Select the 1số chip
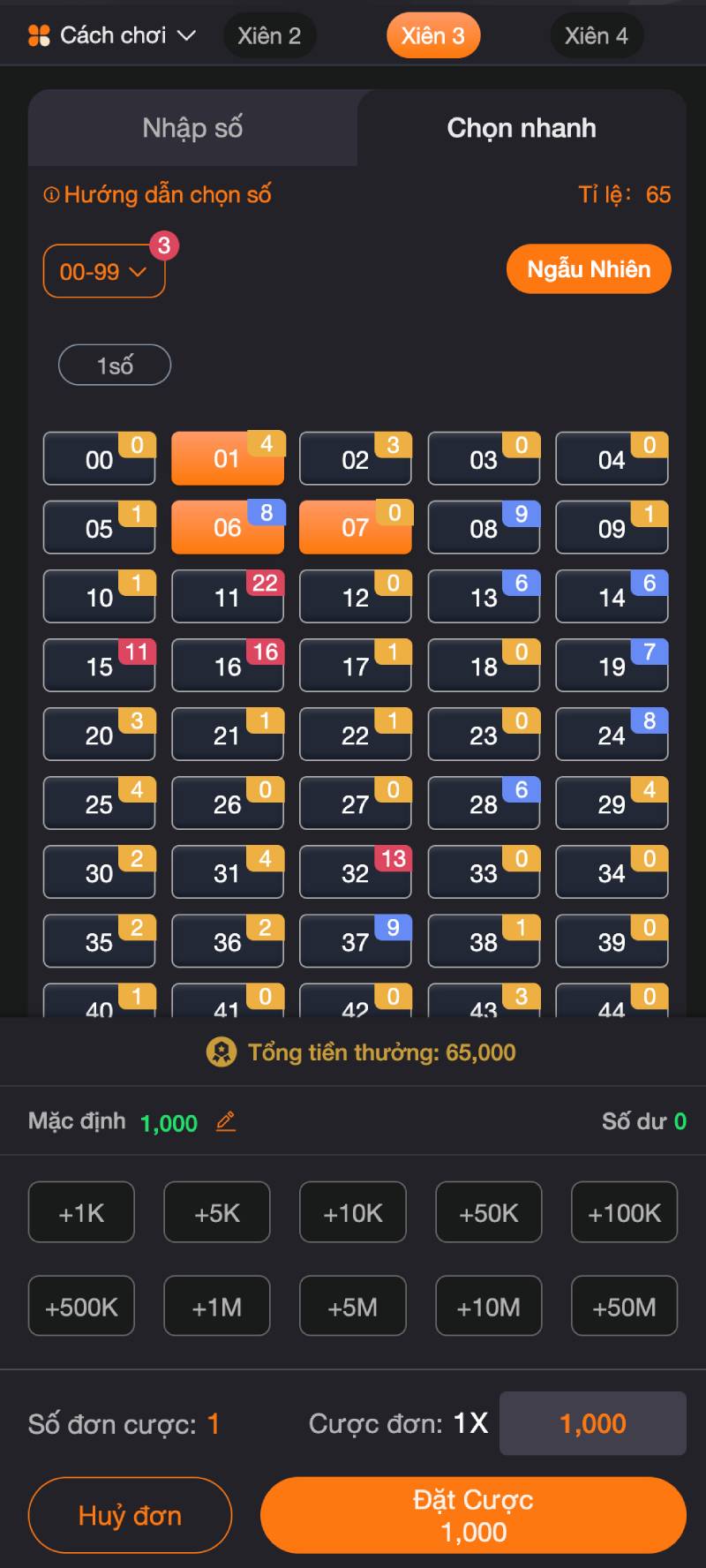 (115, 366)
